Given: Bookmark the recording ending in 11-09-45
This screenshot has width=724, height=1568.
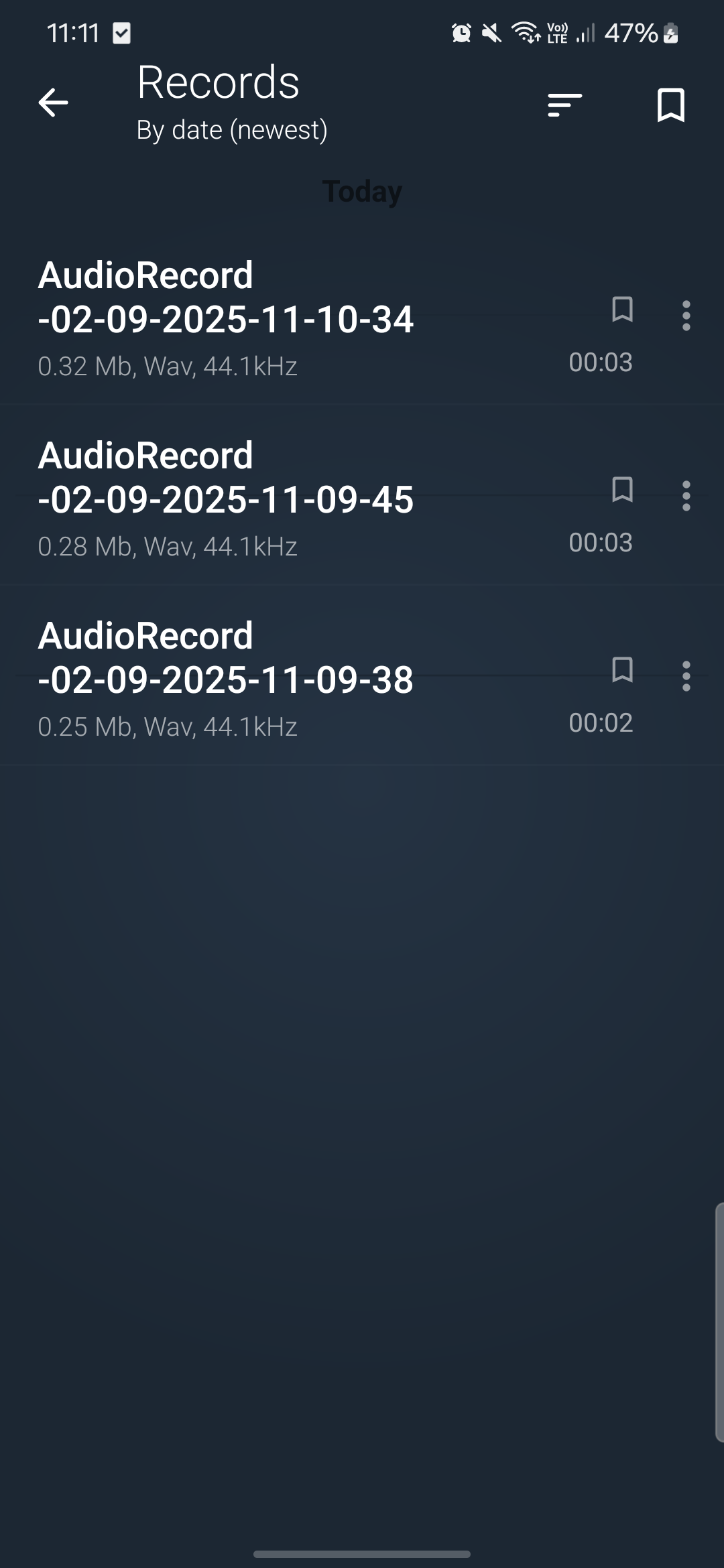Looking at the screenshot, I should (x=622, y=490).
